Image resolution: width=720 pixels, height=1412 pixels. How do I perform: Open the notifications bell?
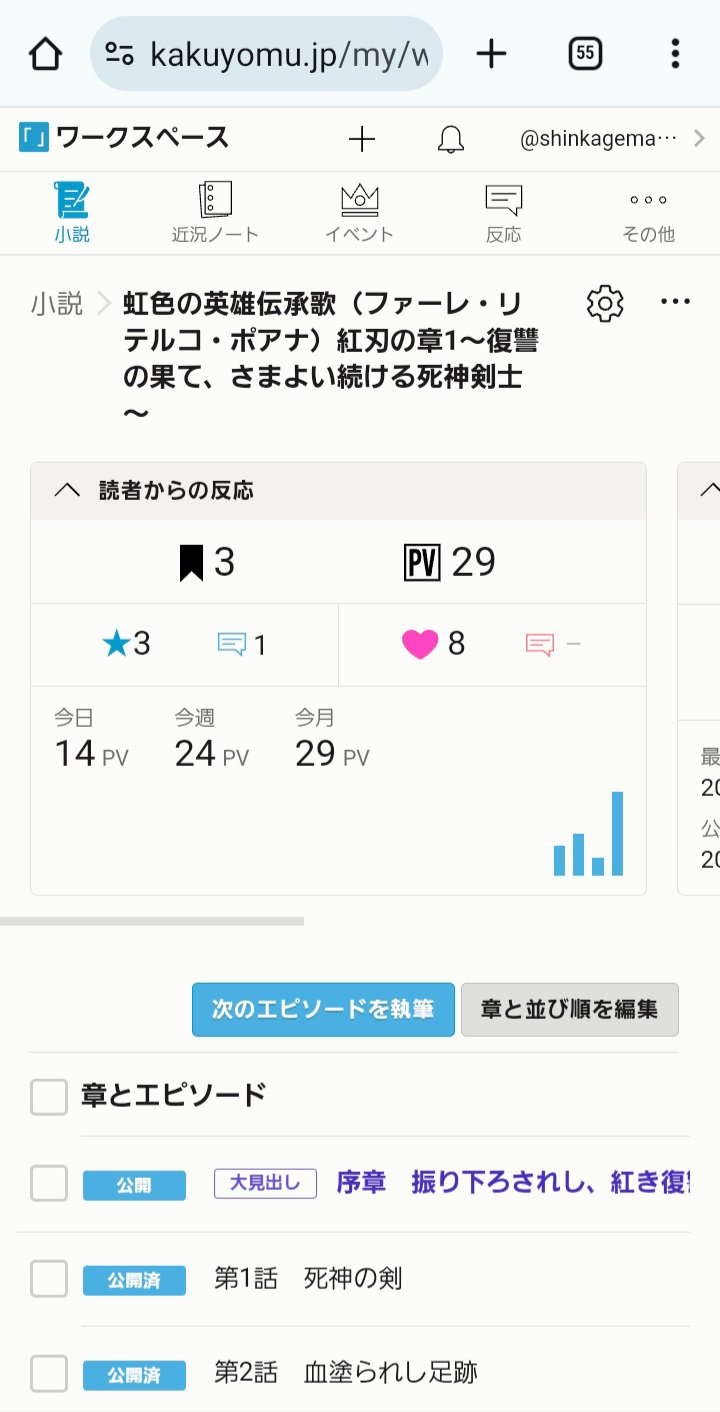click(451, 140)
